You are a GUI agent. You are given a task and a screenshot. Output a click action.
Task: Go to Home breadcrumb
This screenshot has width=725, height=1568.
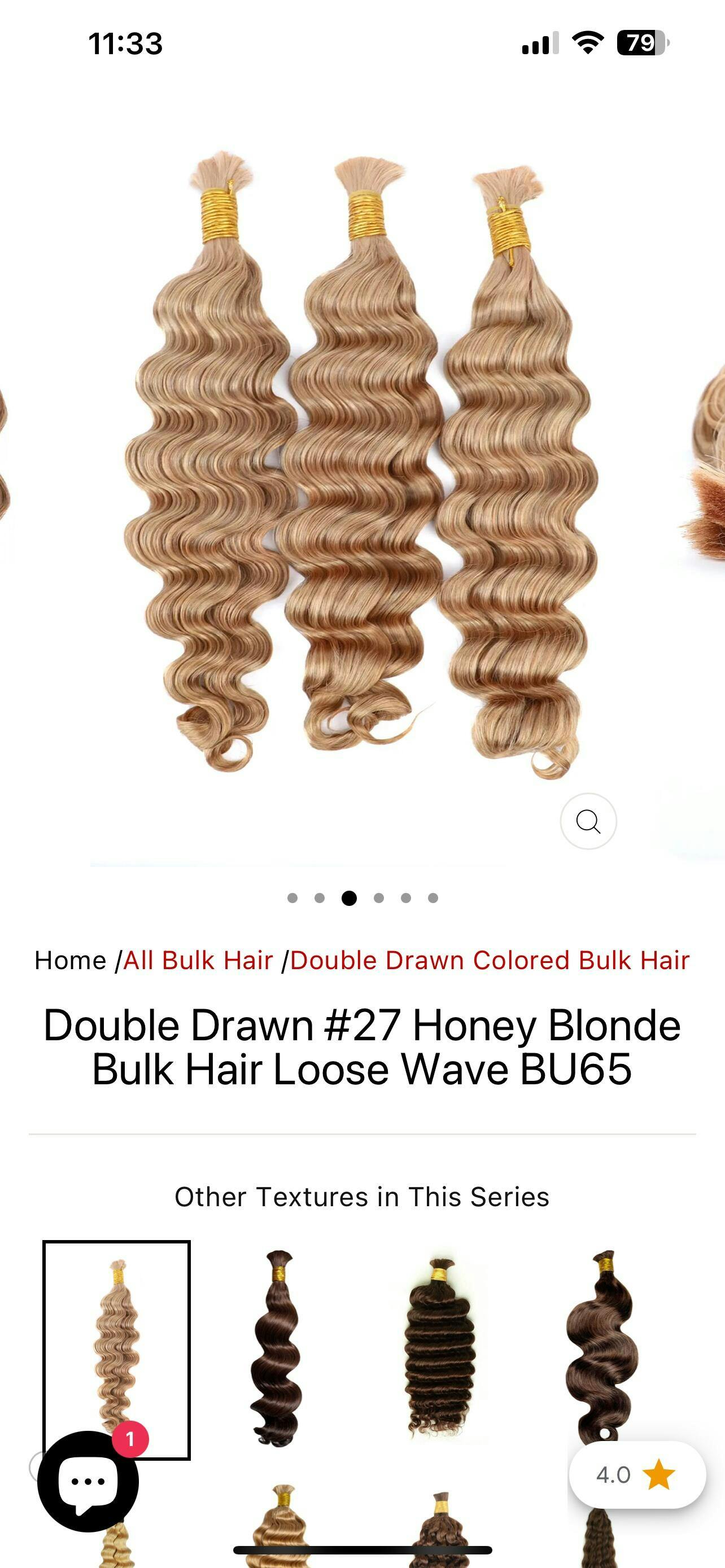pos(70,960)
